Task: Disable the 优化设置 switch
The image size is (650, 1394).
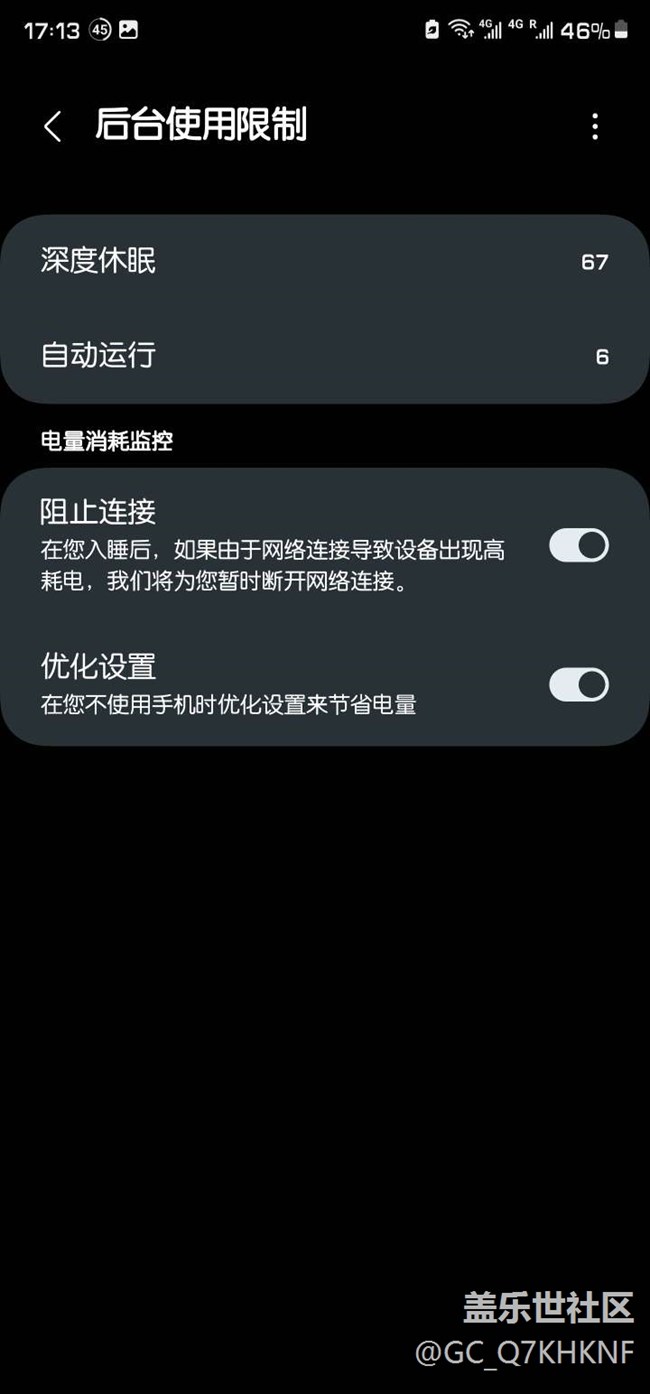Action: pyautogui.click(x=579, y=684)
